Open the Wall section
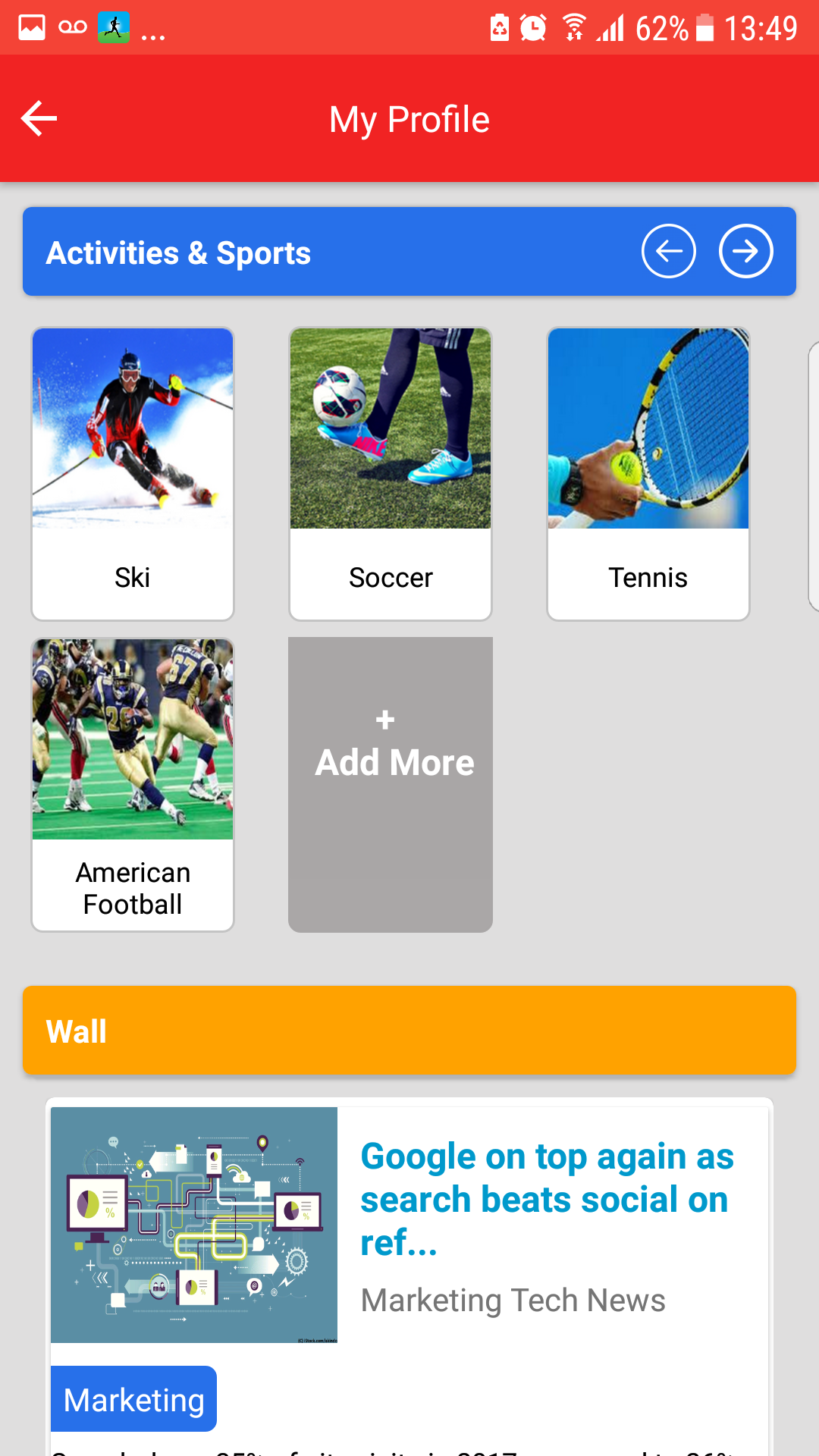 [409, 1030]
